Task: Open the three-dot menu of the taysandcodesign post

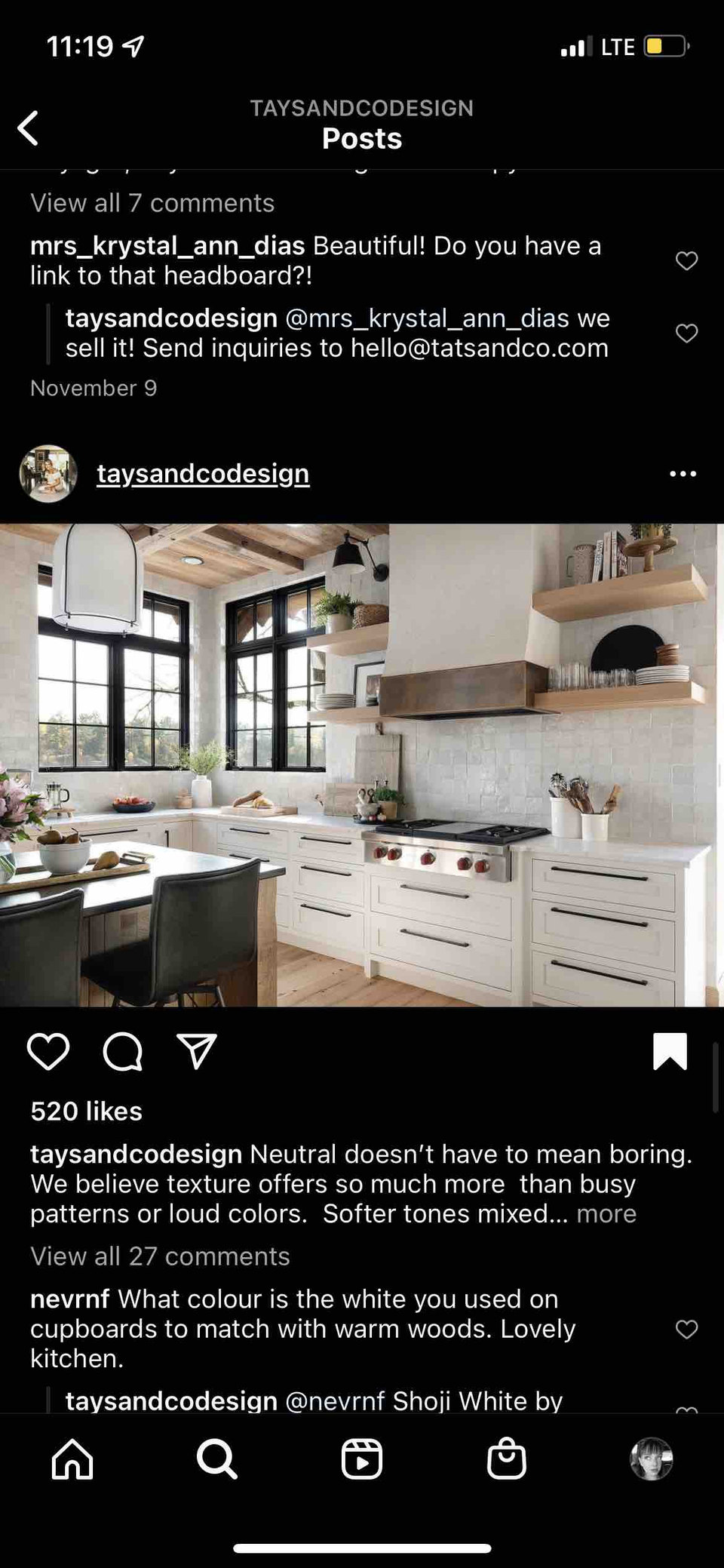Action: (683, 474)
